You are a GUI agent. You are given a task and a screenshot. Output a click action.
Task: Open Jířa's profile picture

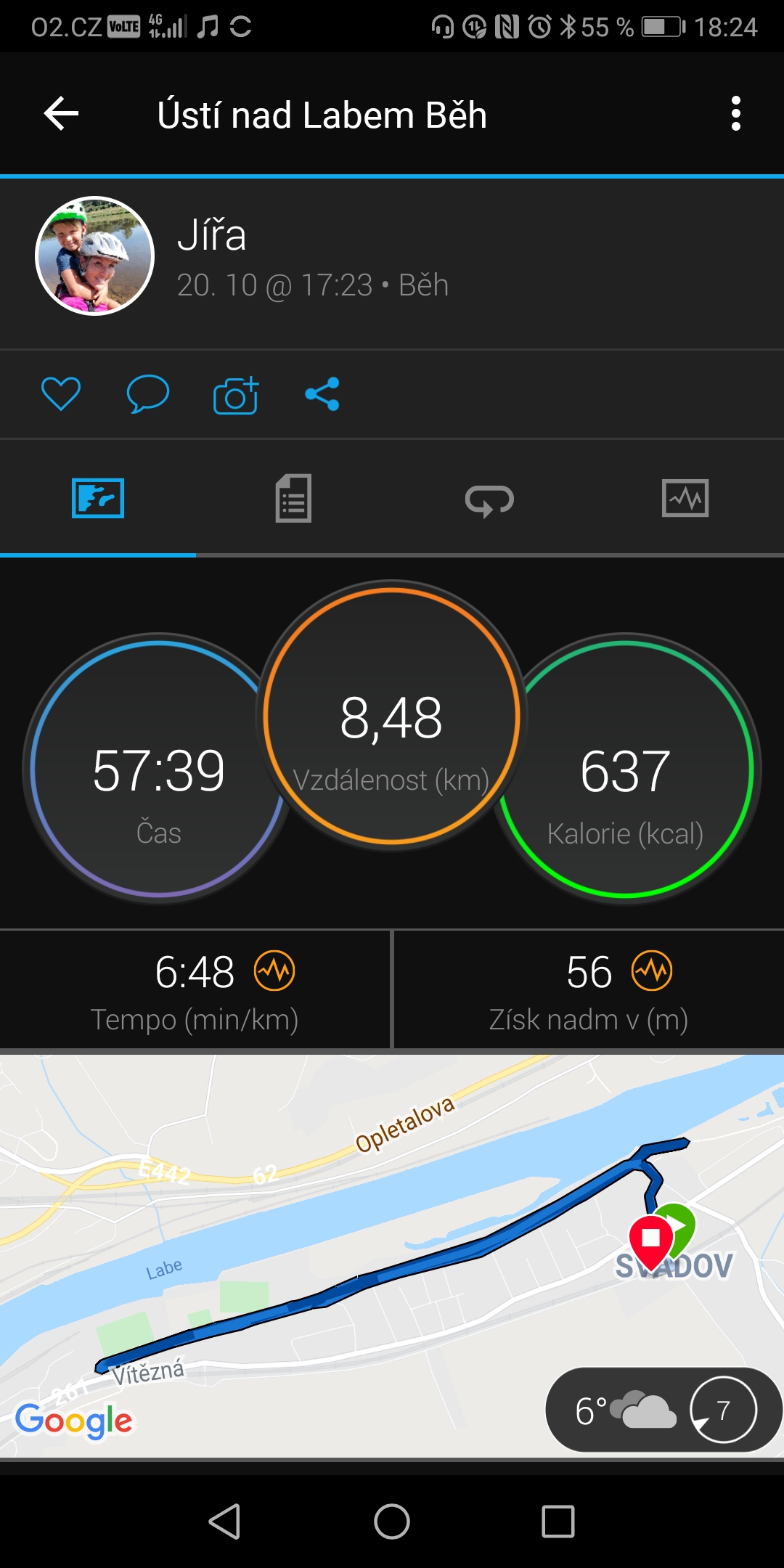pyautogui.click(x=95, y=256)
